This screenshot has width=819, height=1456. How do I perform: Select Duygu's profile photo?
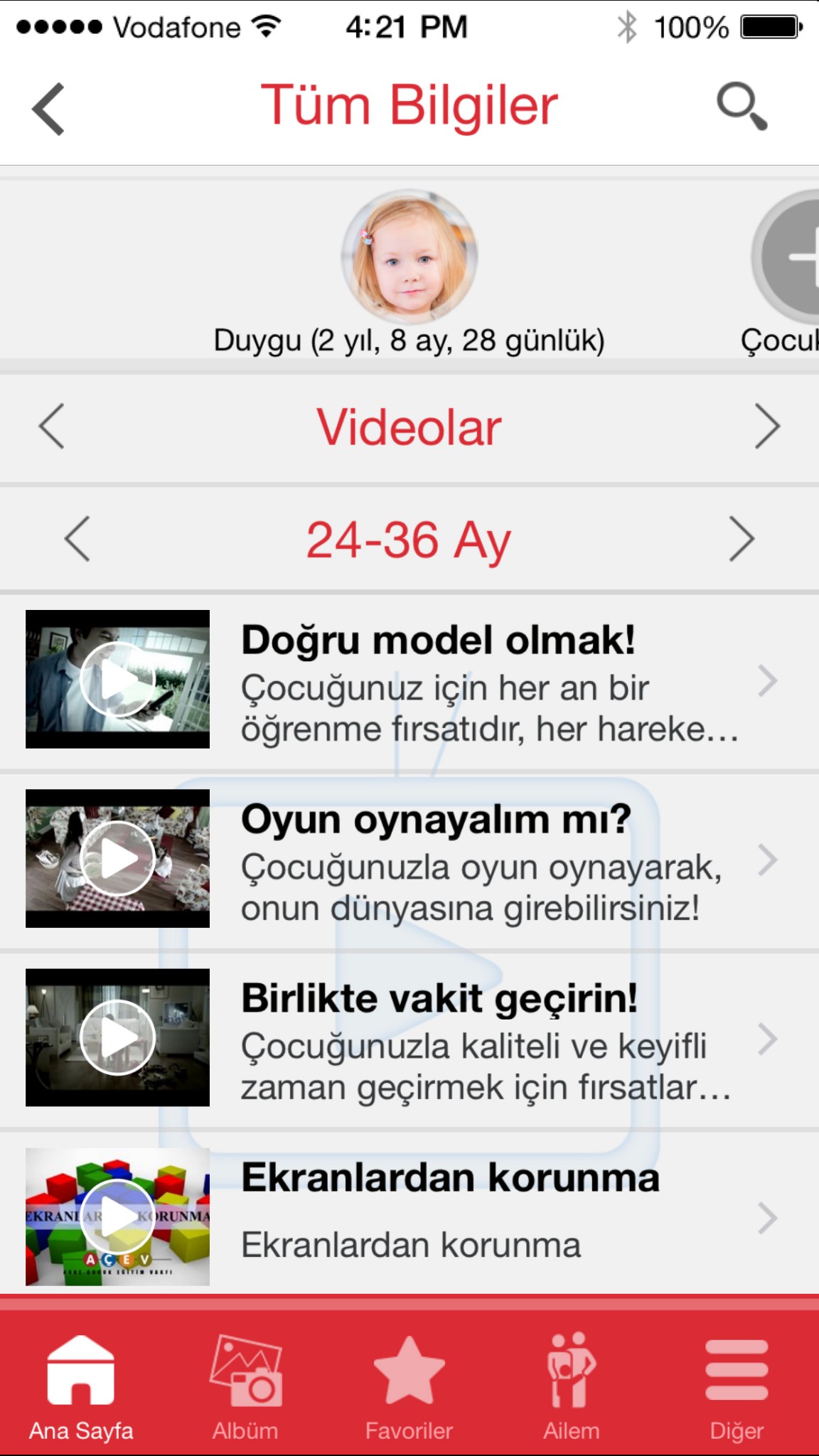(409, 257)
